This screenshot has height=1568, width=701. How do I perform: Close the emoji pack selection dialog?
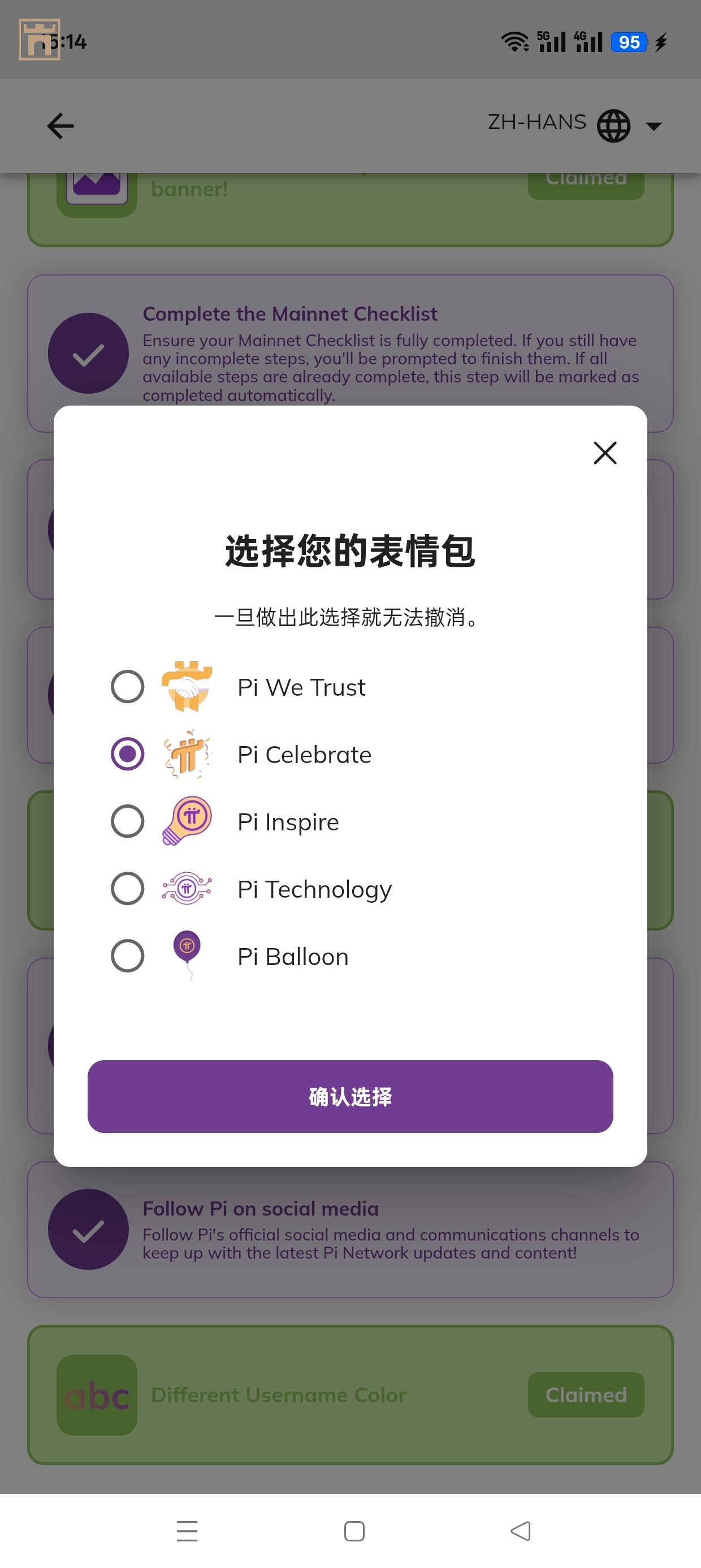tap(604, 453)
